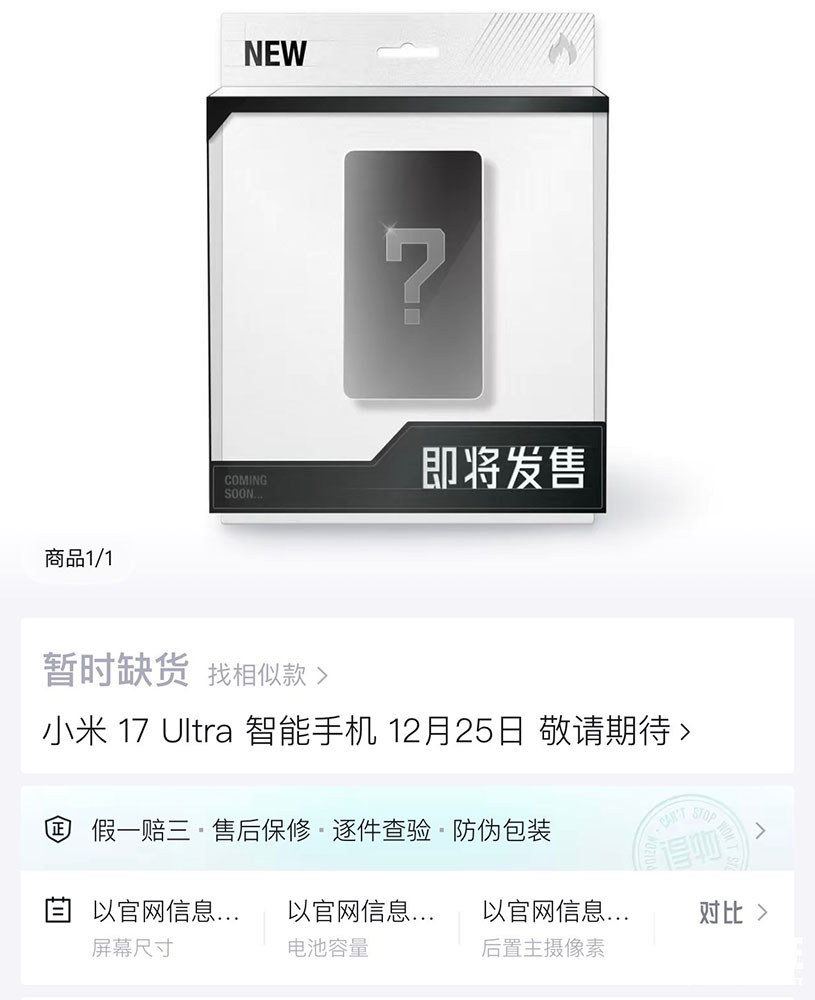
Task: Open the 找相似款 similar items link
Action: click(x=267, y=675)
